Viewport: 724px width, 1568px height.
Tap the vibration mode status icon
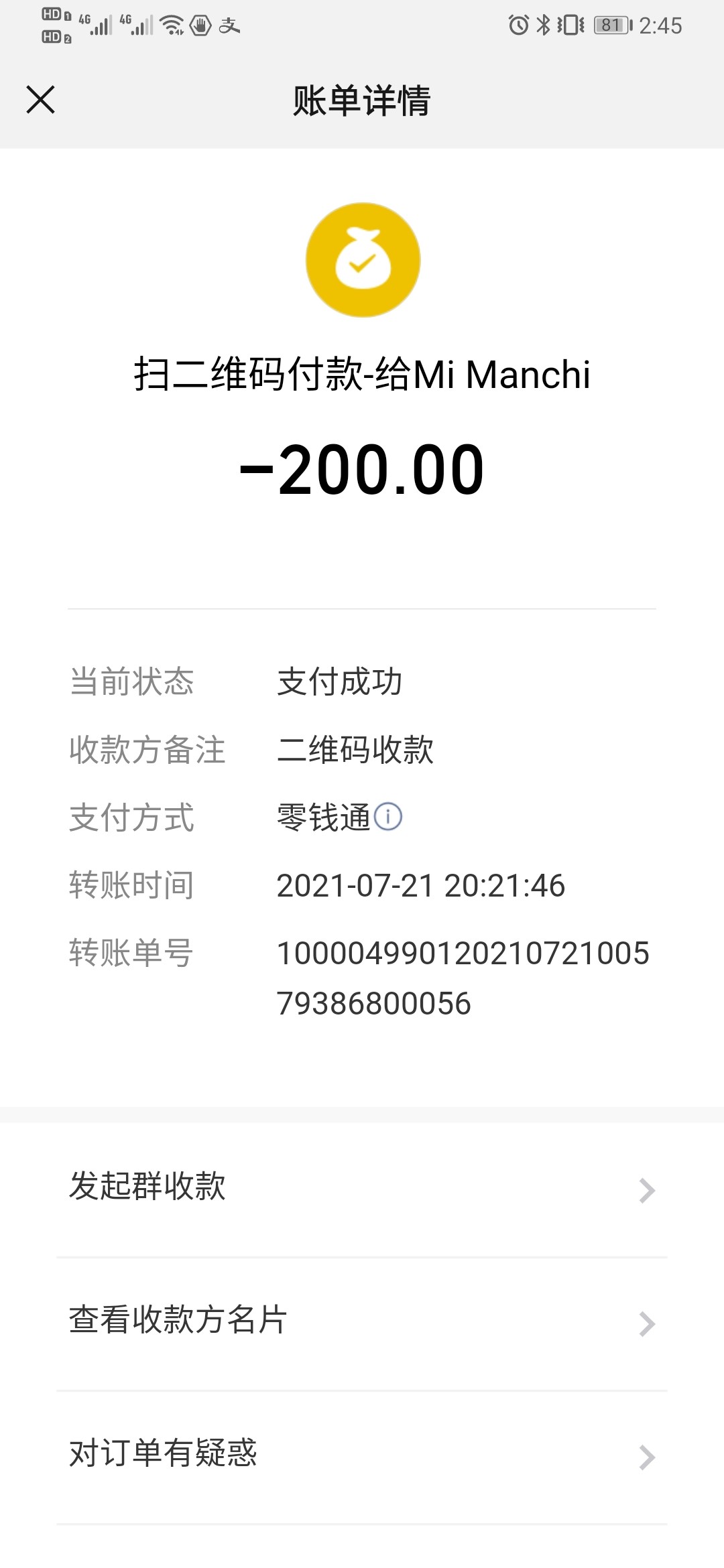click(571, 24)
